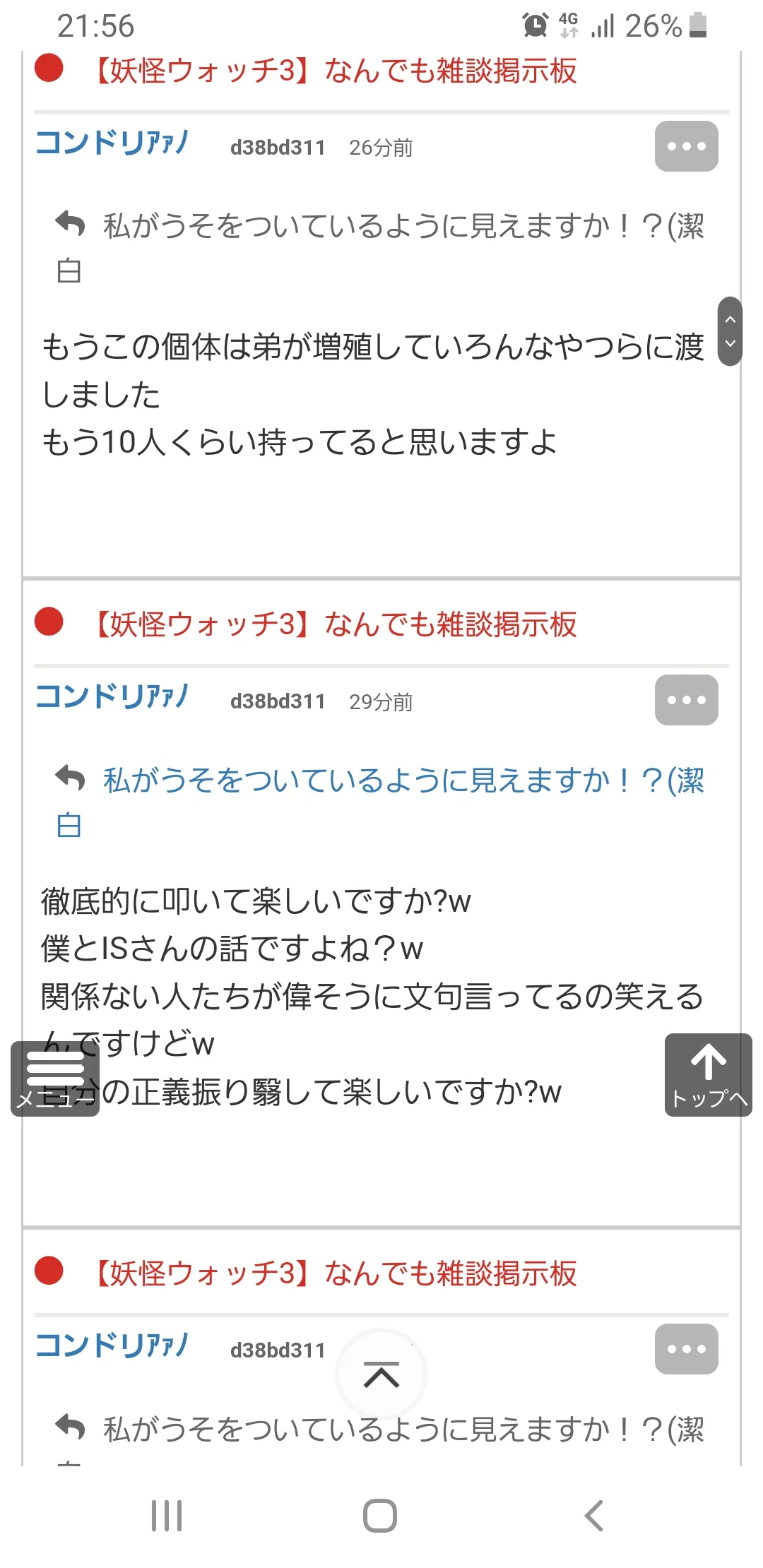Viewport: 763px width, 1568px height.
Task: Open the blue reply-target link in the 29分前 post
Action: 380,802
